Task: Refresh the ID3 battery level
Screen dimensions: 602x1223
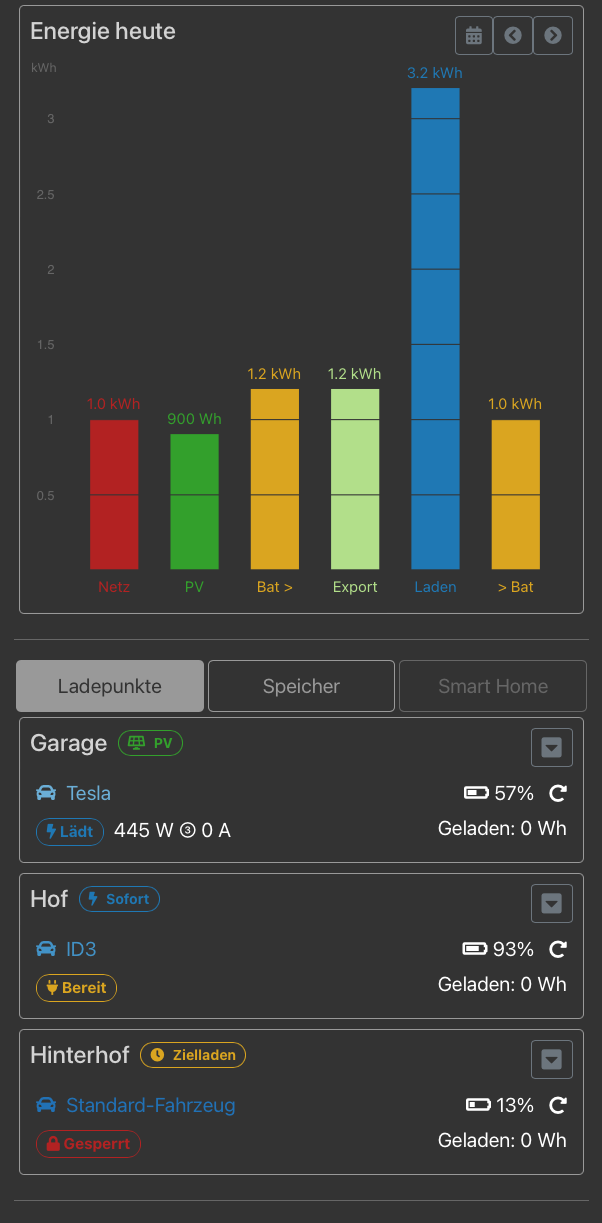Action: click(558, 949)
